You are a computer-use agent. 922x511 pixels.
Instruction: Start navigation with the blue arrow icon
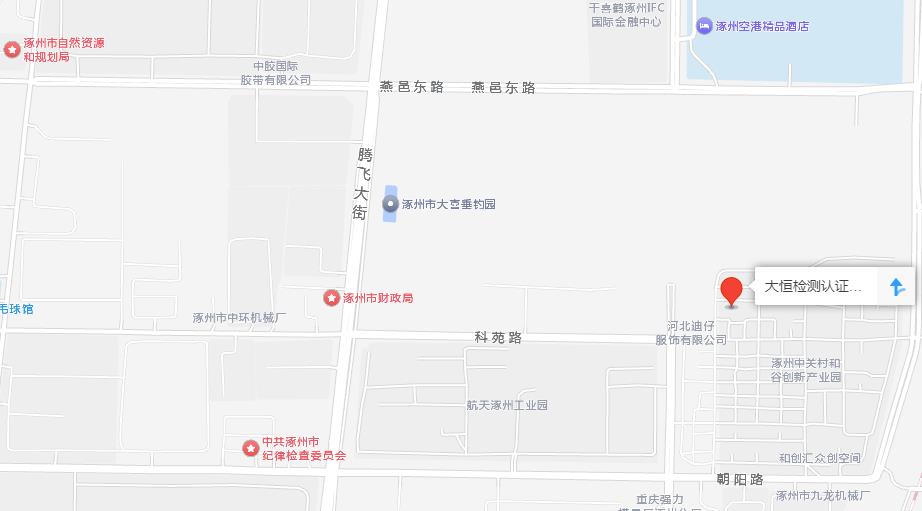coord(897,287)
